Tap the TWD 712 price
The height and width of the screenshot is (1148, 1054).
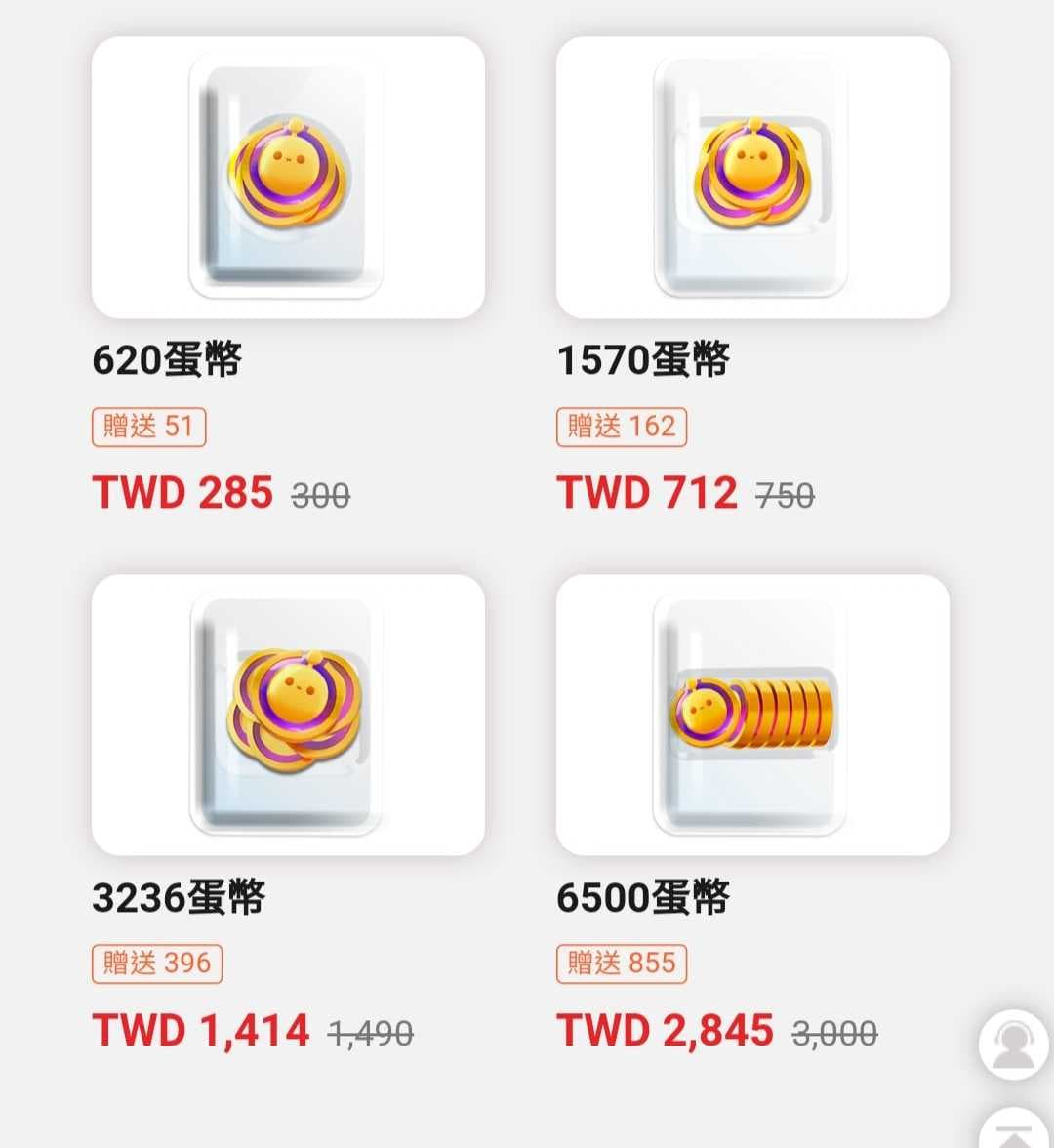[x=646, y=495]
